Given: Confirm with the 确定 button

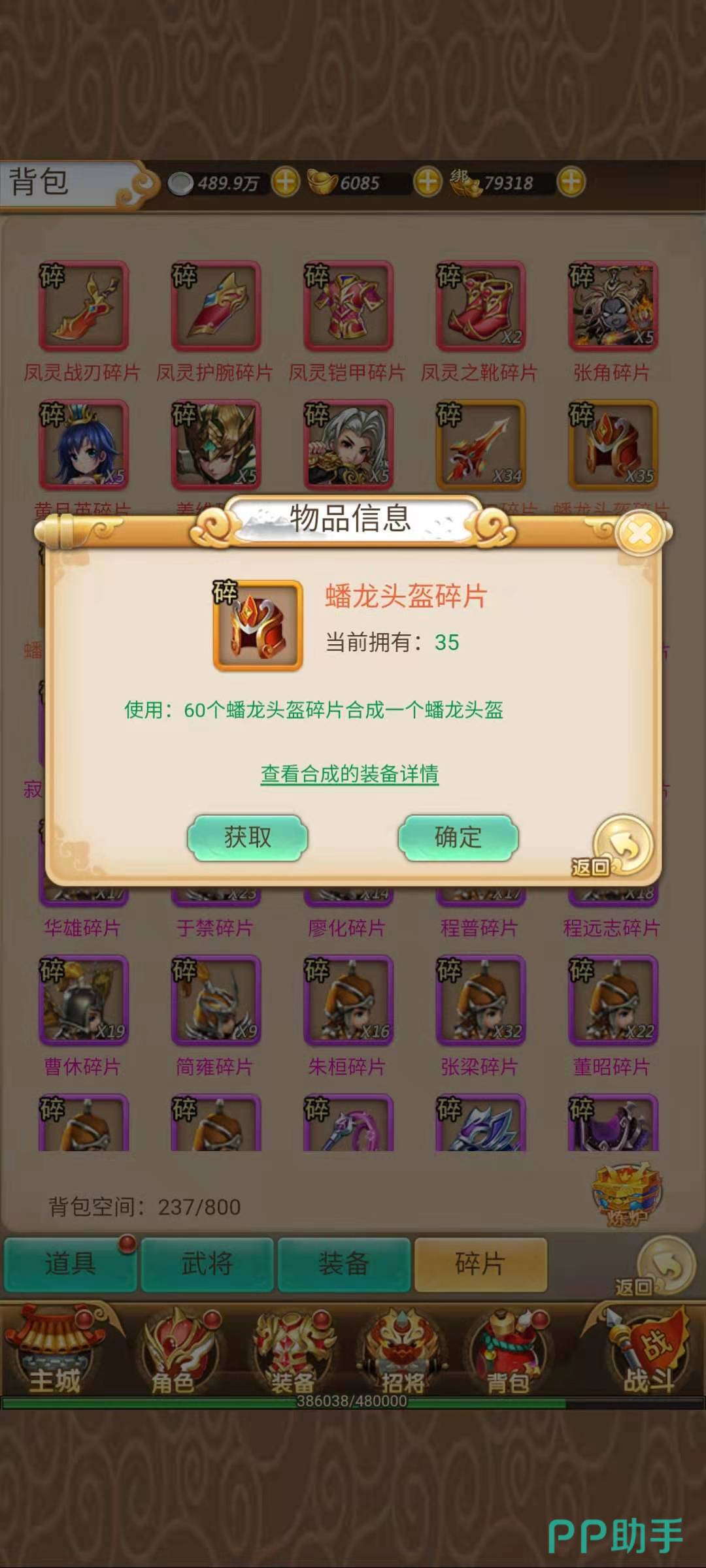Looking at the screenshot, I should [x=458, y=837].
